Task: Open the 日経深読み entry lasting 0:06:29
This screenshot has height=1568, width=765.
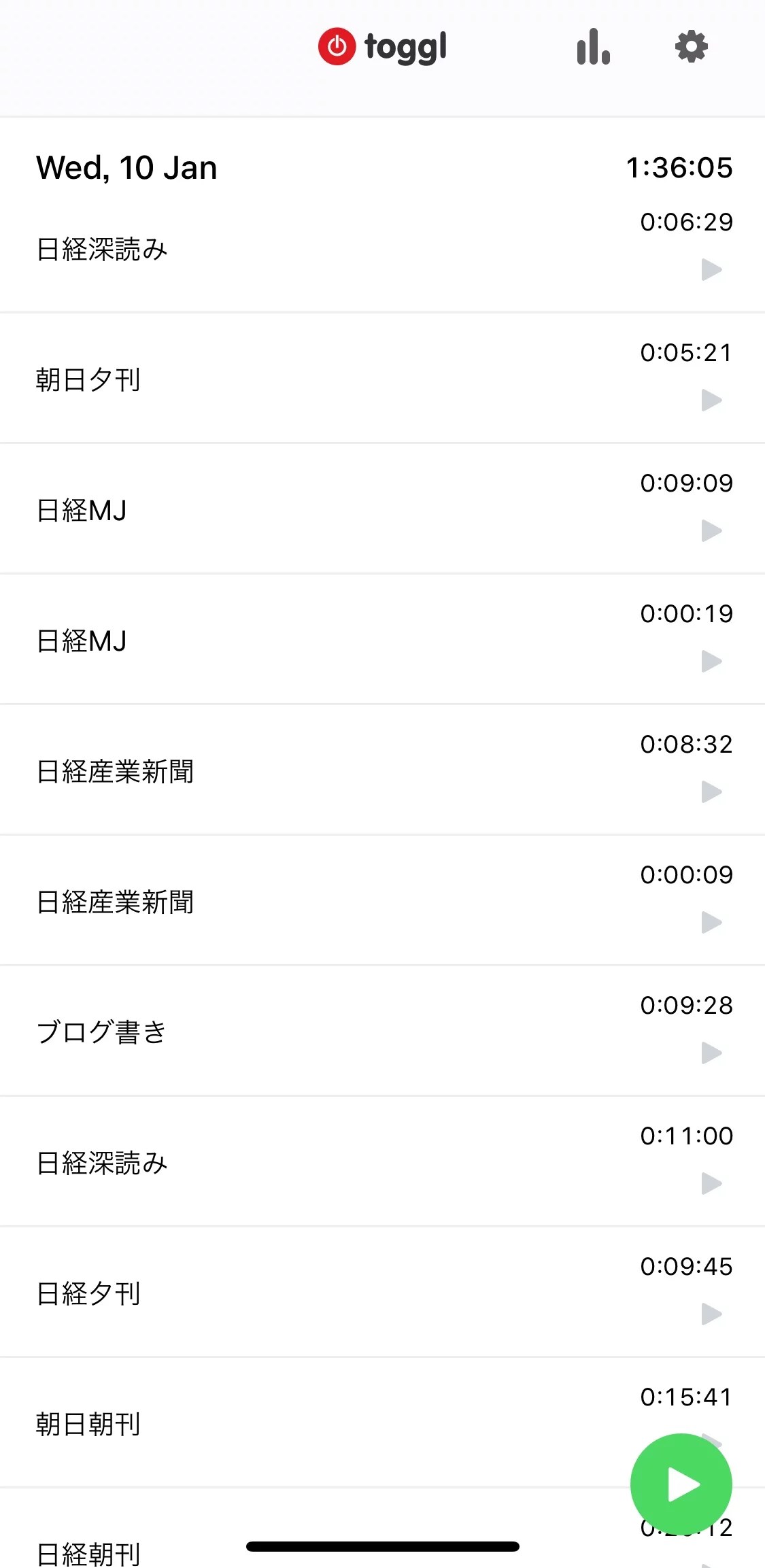Action: coord(102,250)
